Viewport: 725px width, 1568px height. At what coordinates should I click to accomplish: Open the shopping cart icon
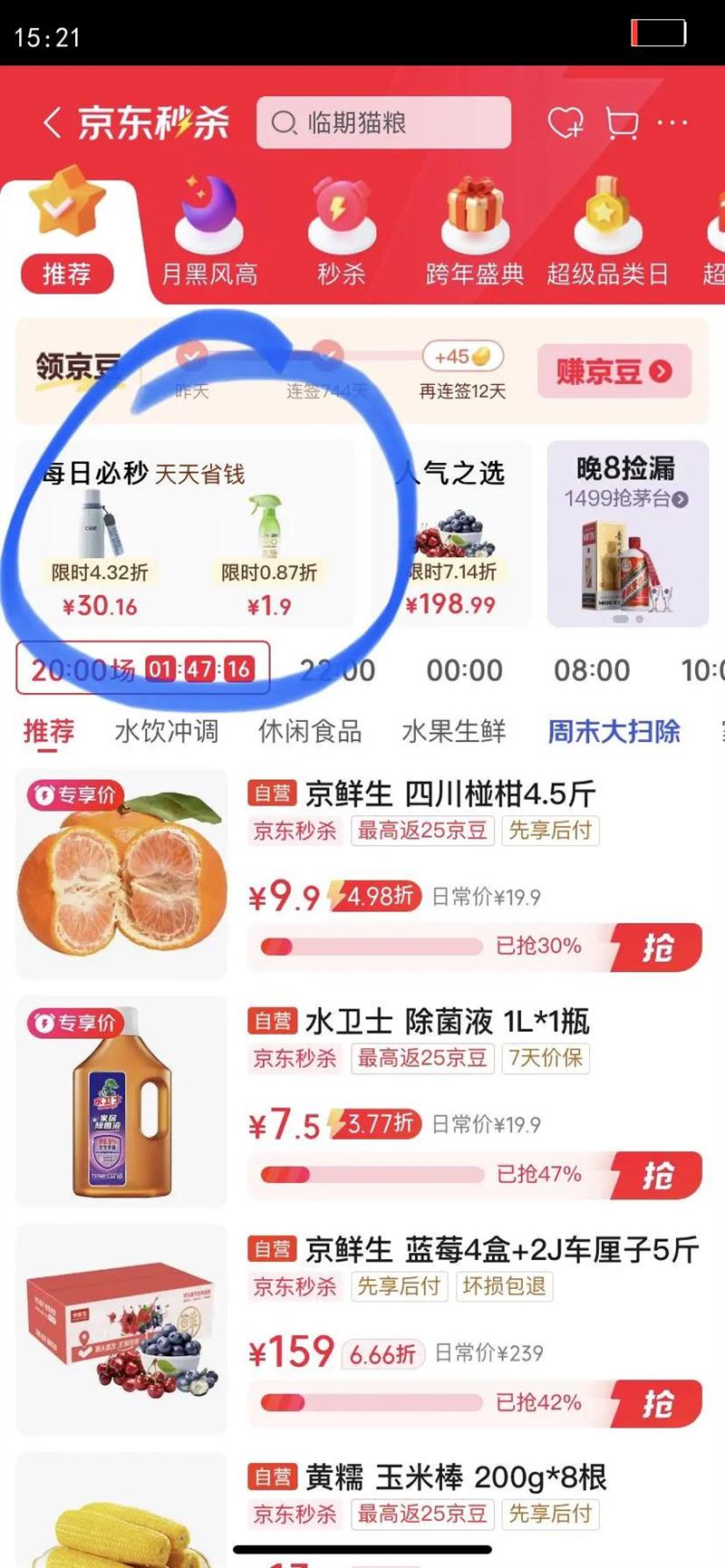click(622, 123)
